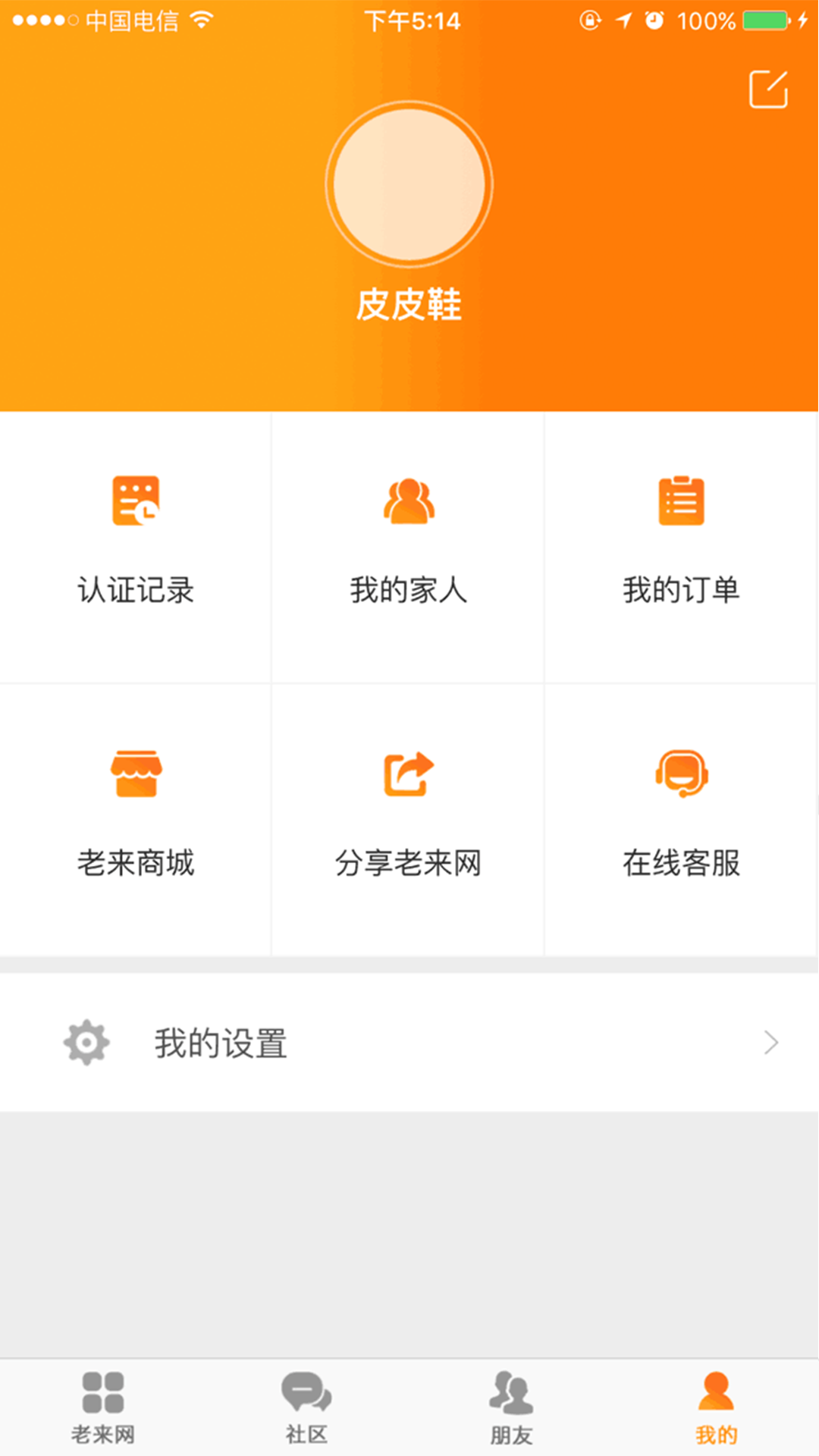The image size is (819, 1456).
Task: View 我的订单 (my orders)
Action: [681, 546]
